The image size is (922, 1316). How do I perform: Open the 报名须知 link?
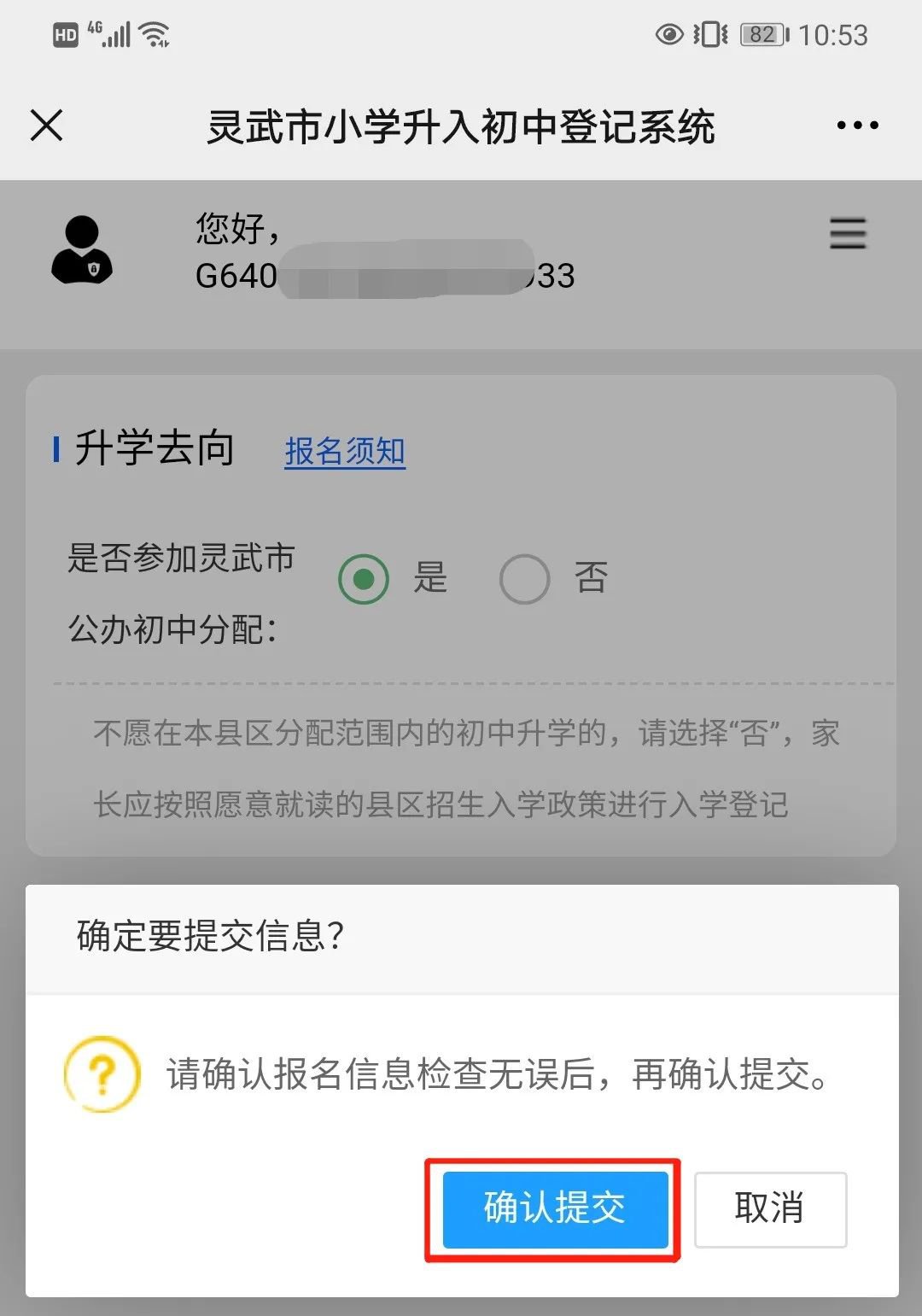point(345,451)
